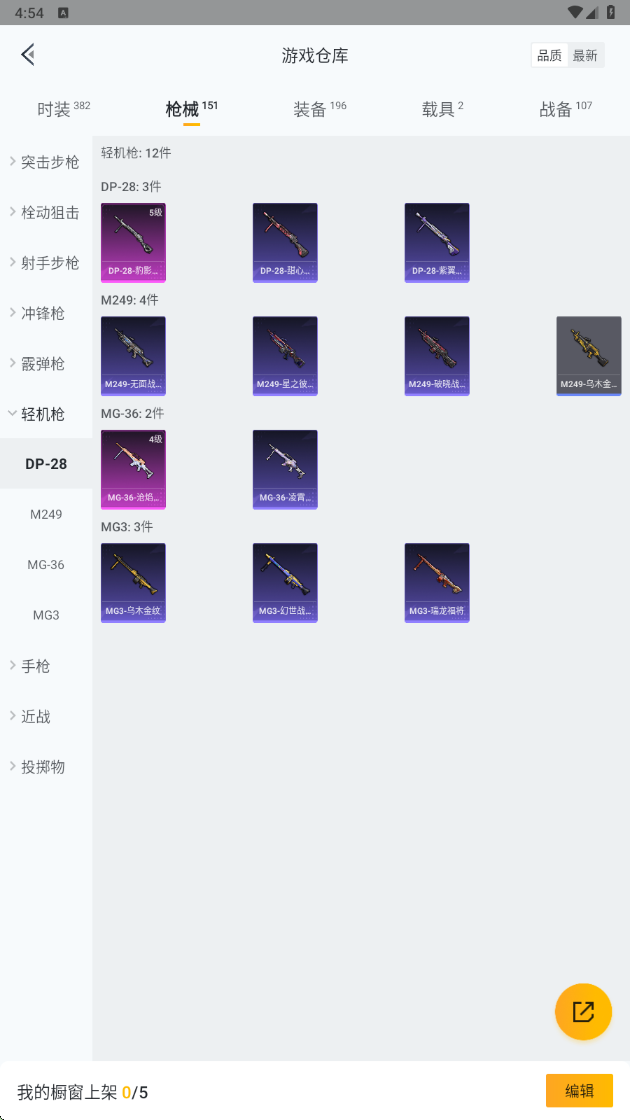The image size is (630, 1120).
Task: Expand the 手枪 category
Action: (46, 666)
